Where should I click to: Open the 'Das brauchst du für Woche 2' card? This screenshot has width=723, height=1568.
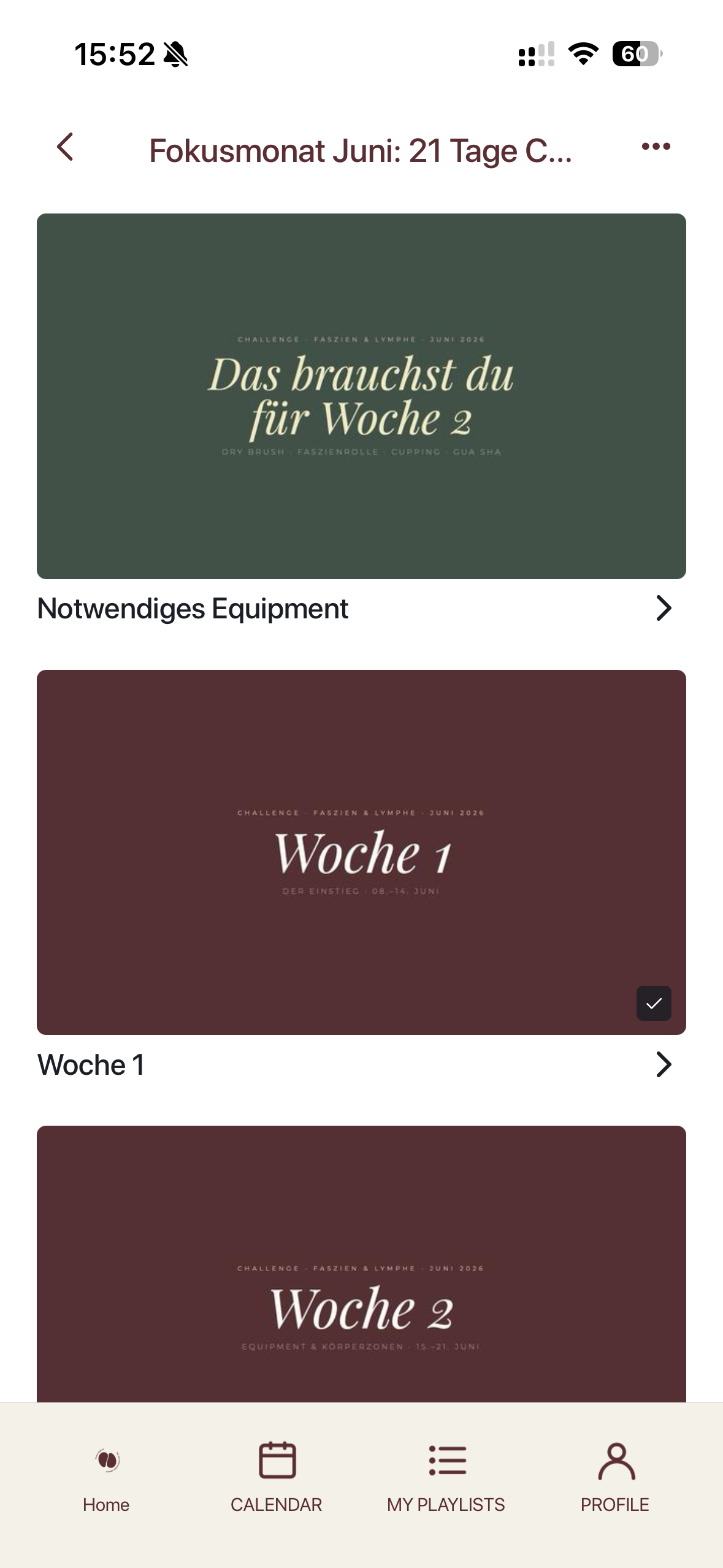point(361,396)
